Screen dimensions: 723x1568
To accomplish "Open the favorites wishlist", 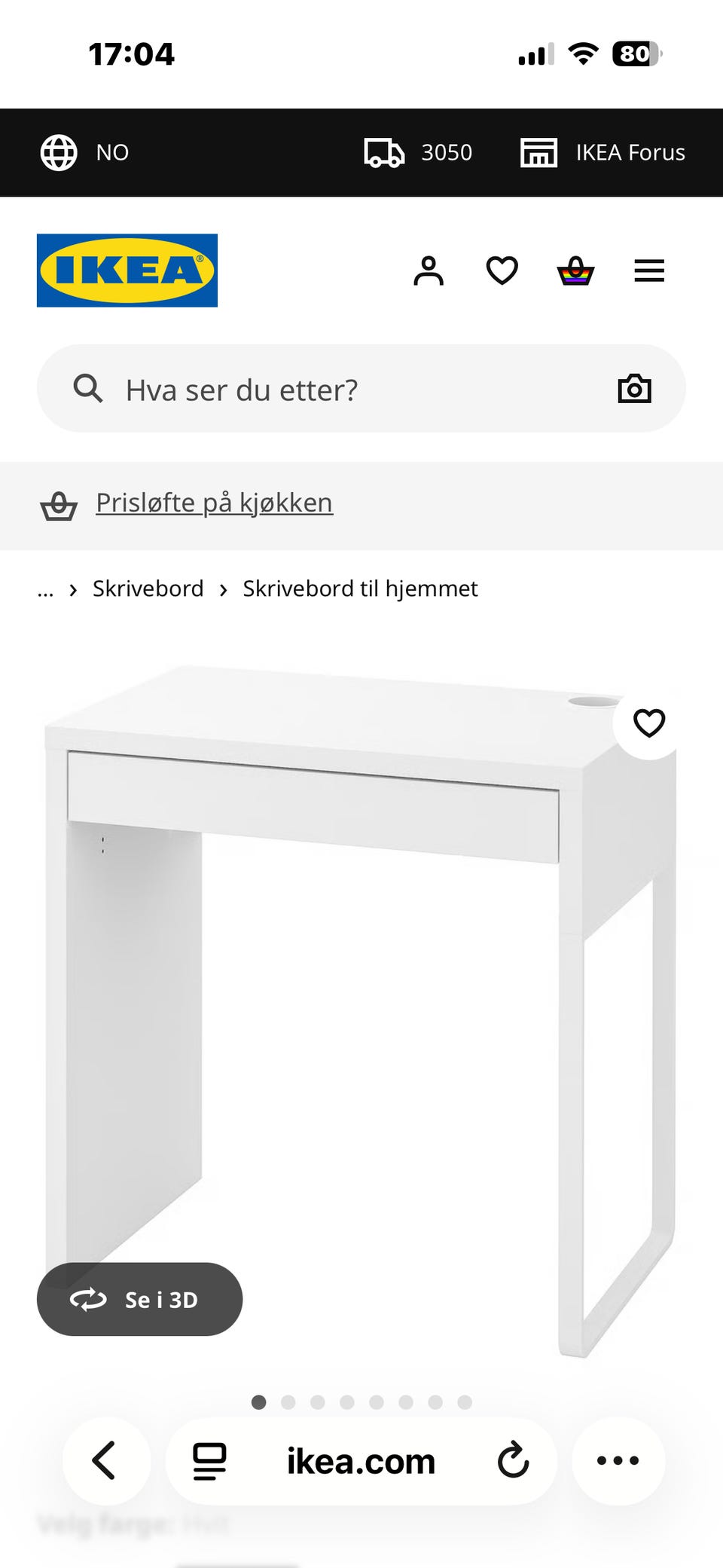I will 501,271.
